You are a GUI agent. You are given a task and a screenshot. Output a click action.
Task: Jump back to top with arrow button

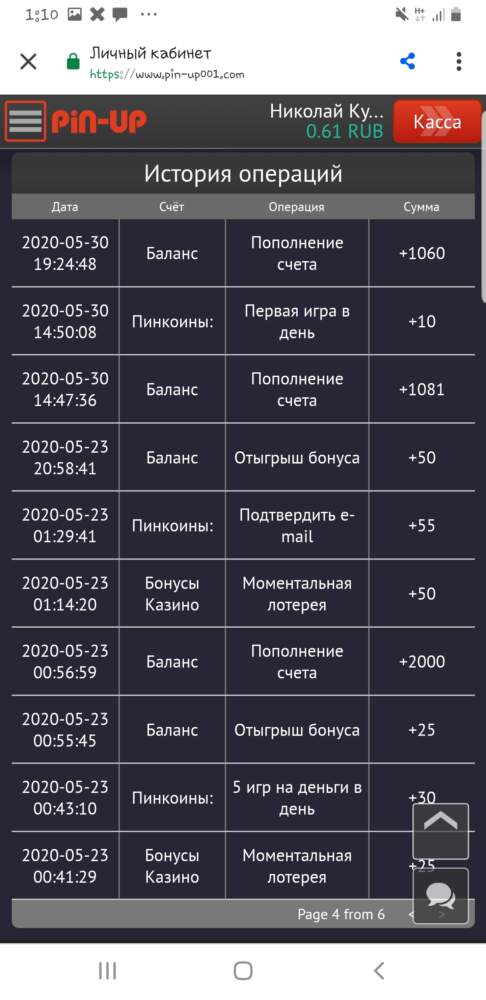click(x=441, y=831)
